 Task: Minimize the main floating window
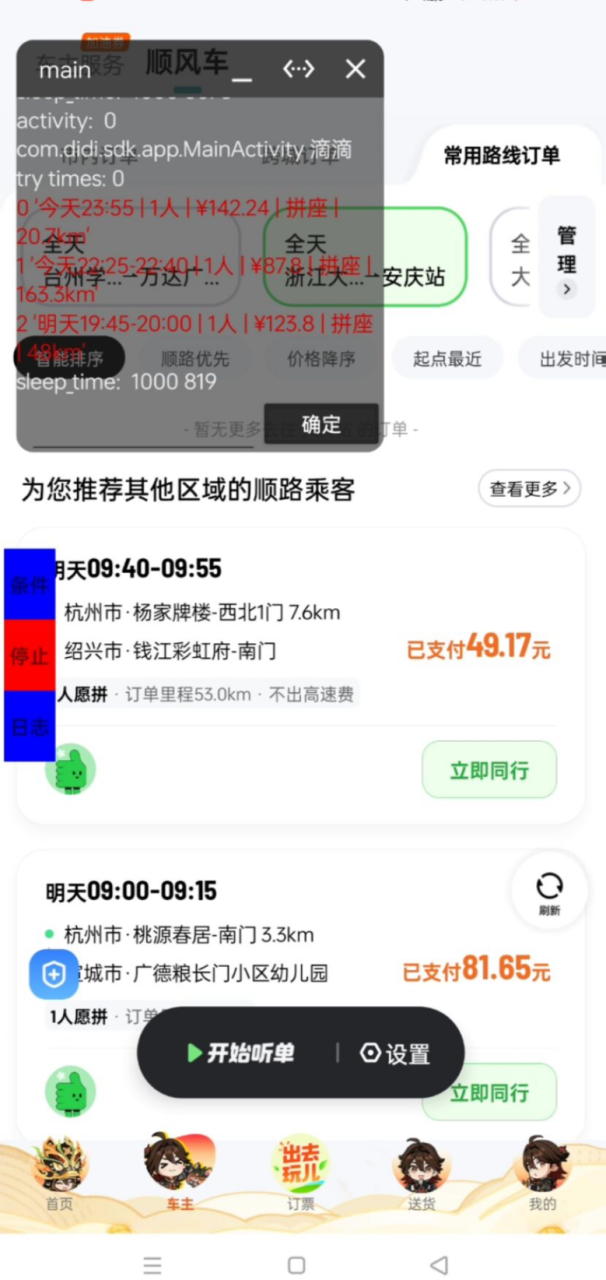[x=243, y=70]
